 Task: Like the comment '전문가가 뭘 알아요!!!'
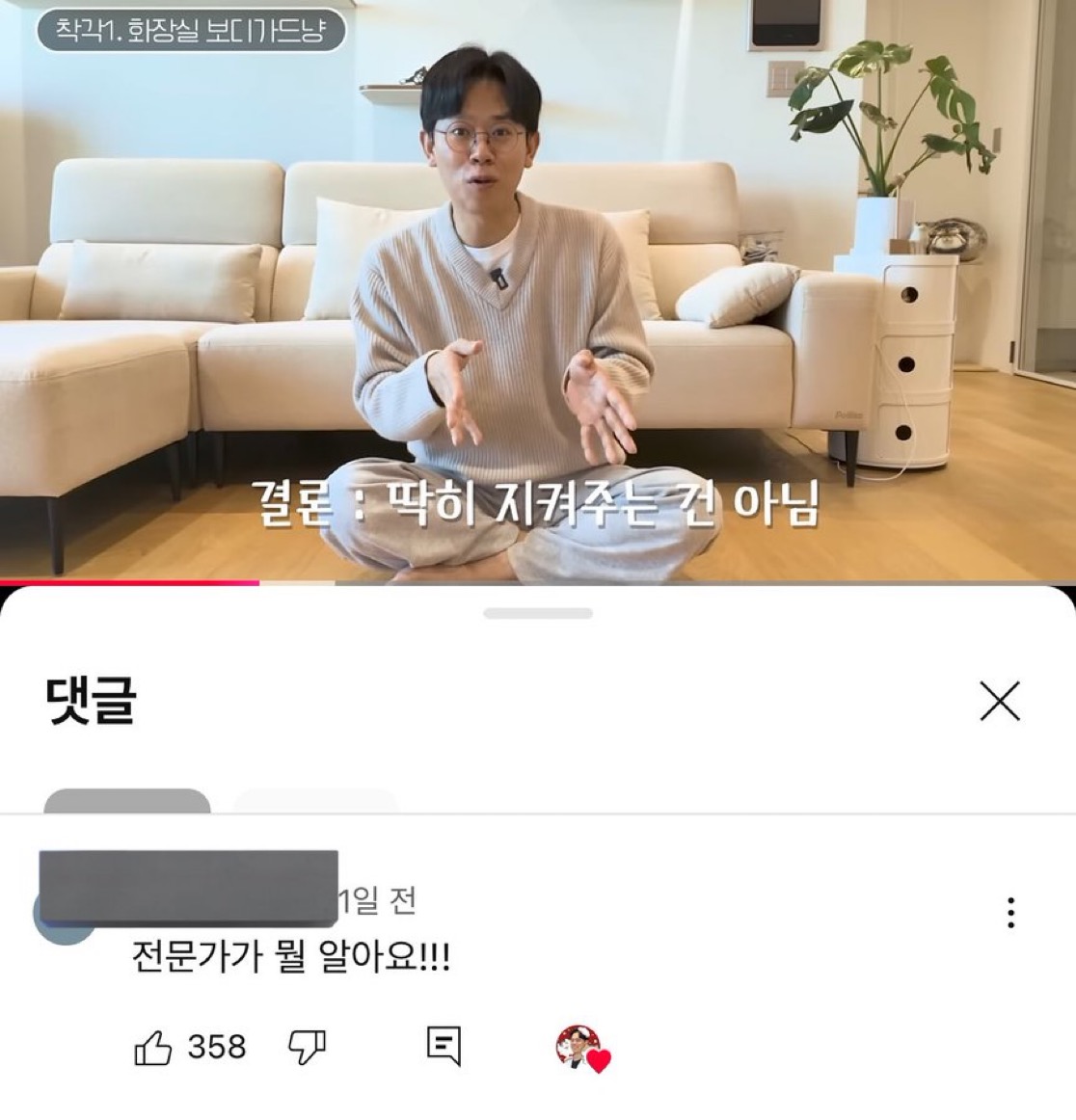click(153, 1047)
